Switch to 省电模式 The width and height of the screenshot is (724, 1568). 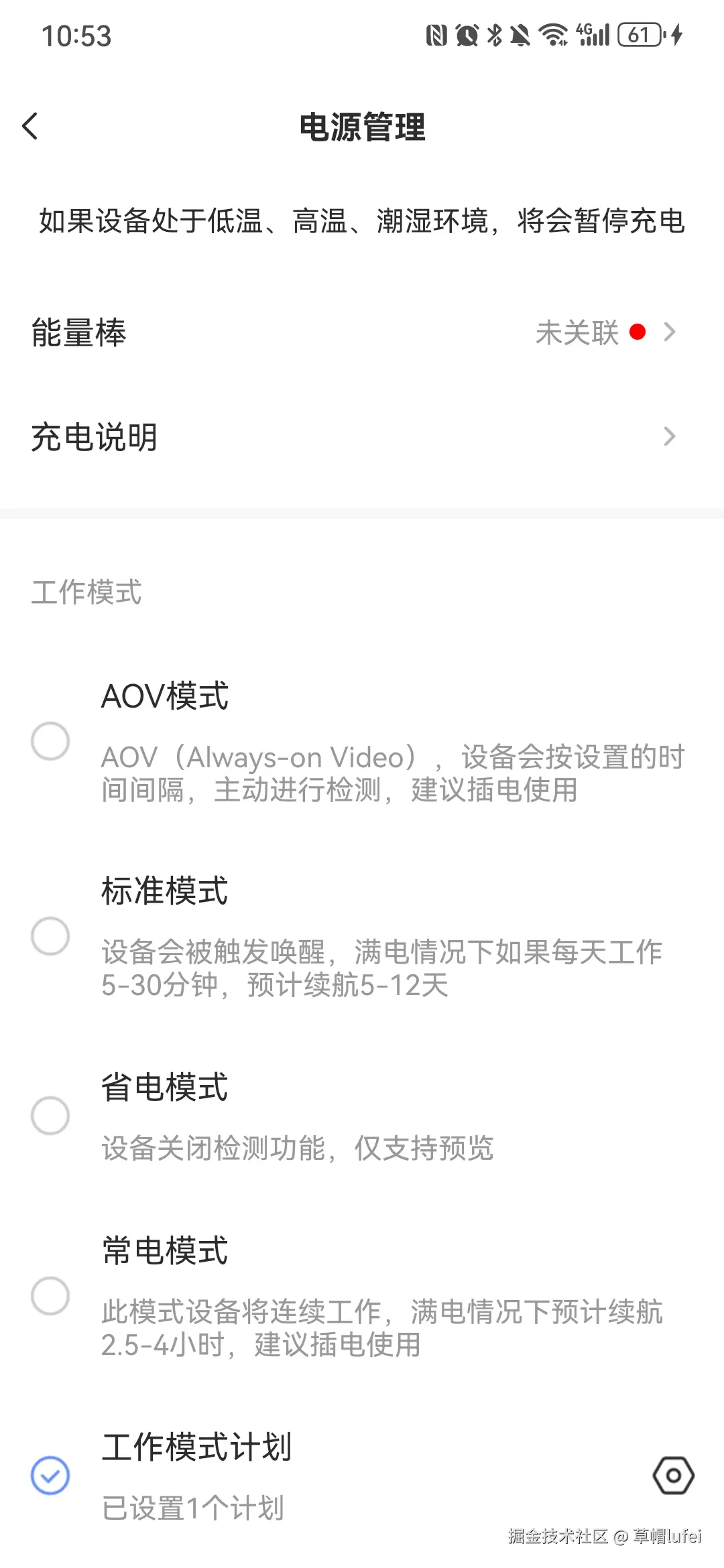point(50,1116)
